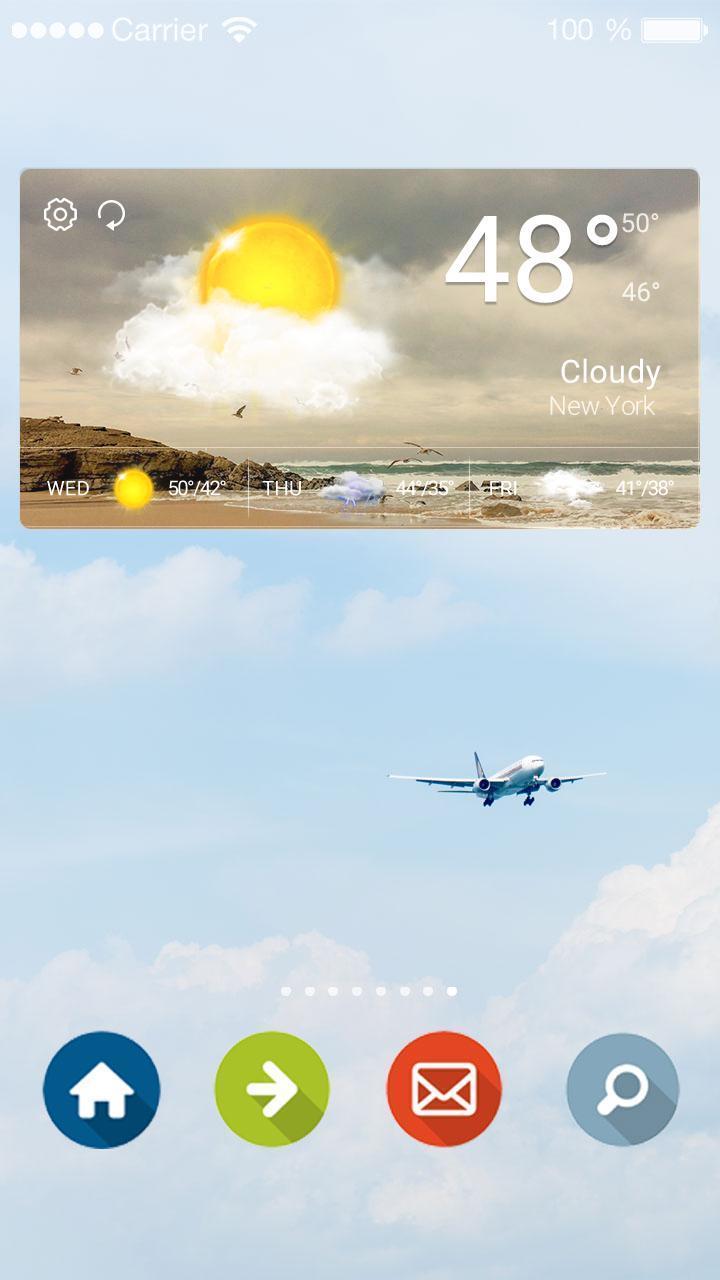The image size is (720, 1280).
Task: Refresh the weather widget
Action: tap(111, 214)
